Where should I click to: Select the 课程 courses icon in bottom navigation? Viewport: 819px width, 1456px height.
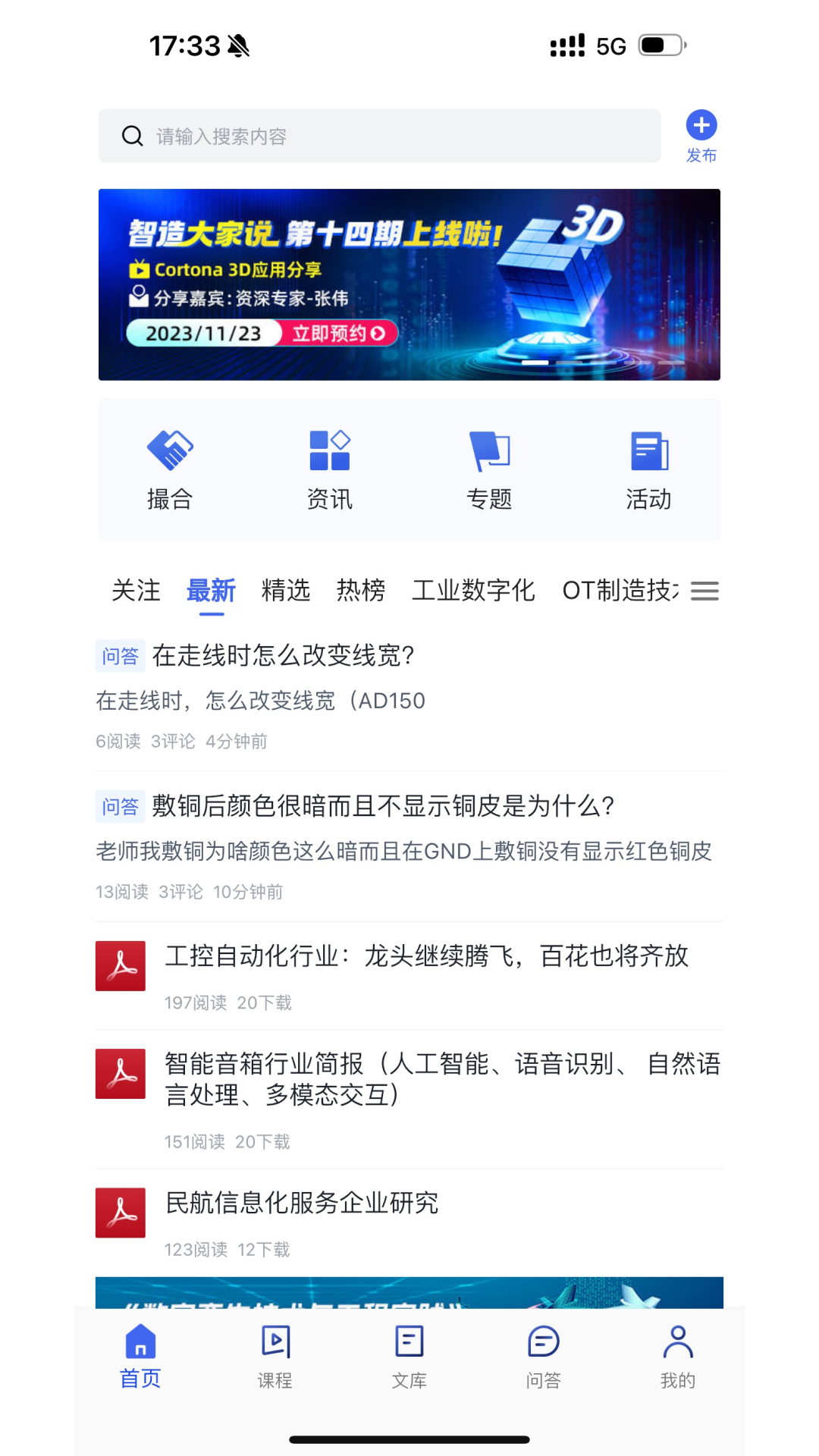click(275, 1357)
